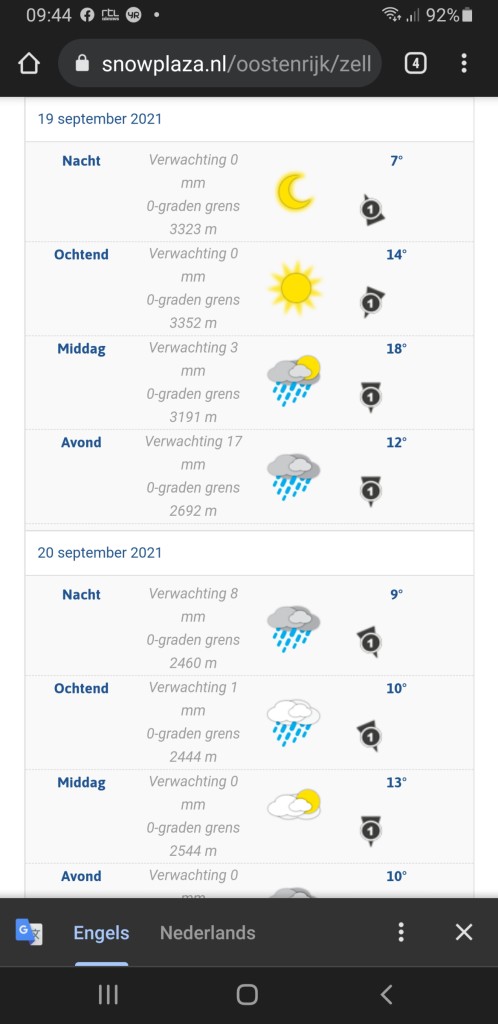
Task: Open the tab switcher showing 4 tabs
Action: [x=416, y=63]
